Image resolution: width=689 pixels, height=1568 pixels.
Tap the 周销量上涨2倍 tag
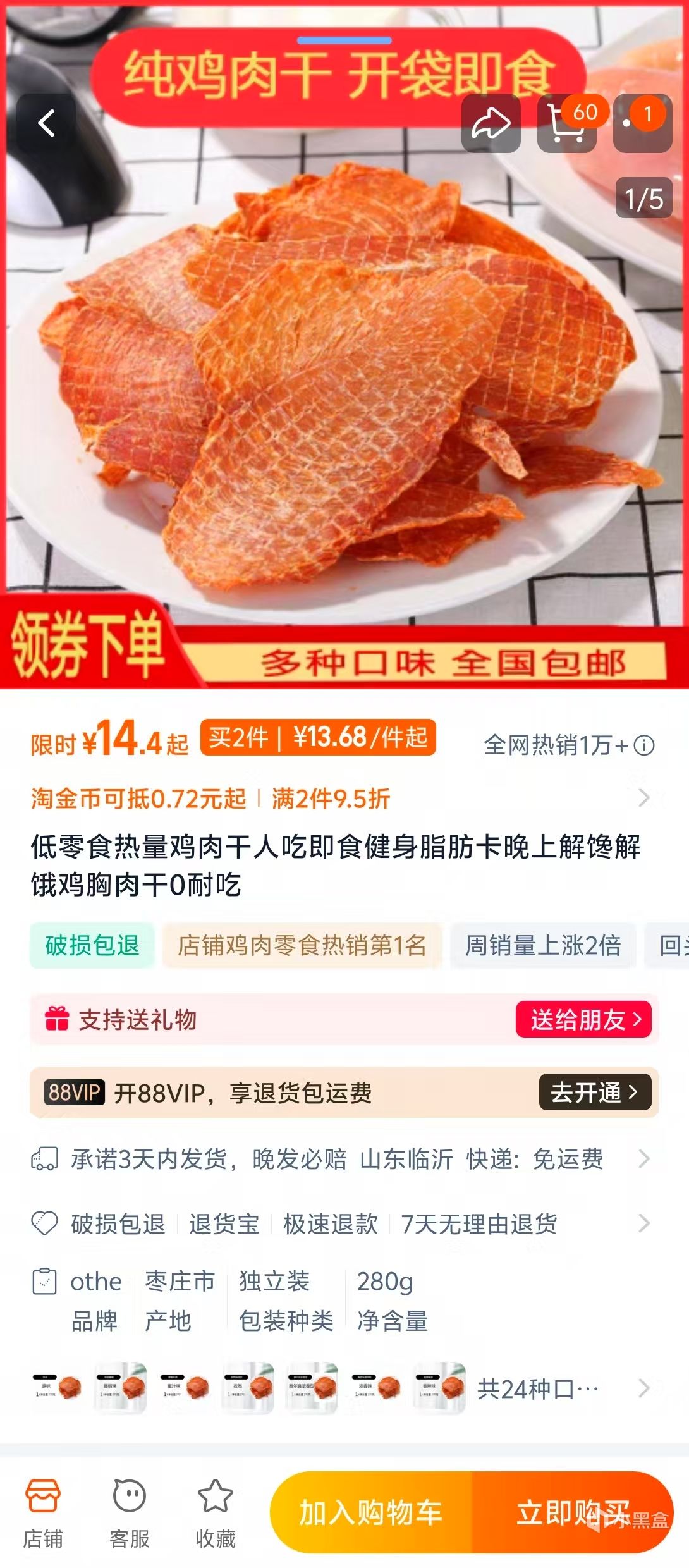543,945
